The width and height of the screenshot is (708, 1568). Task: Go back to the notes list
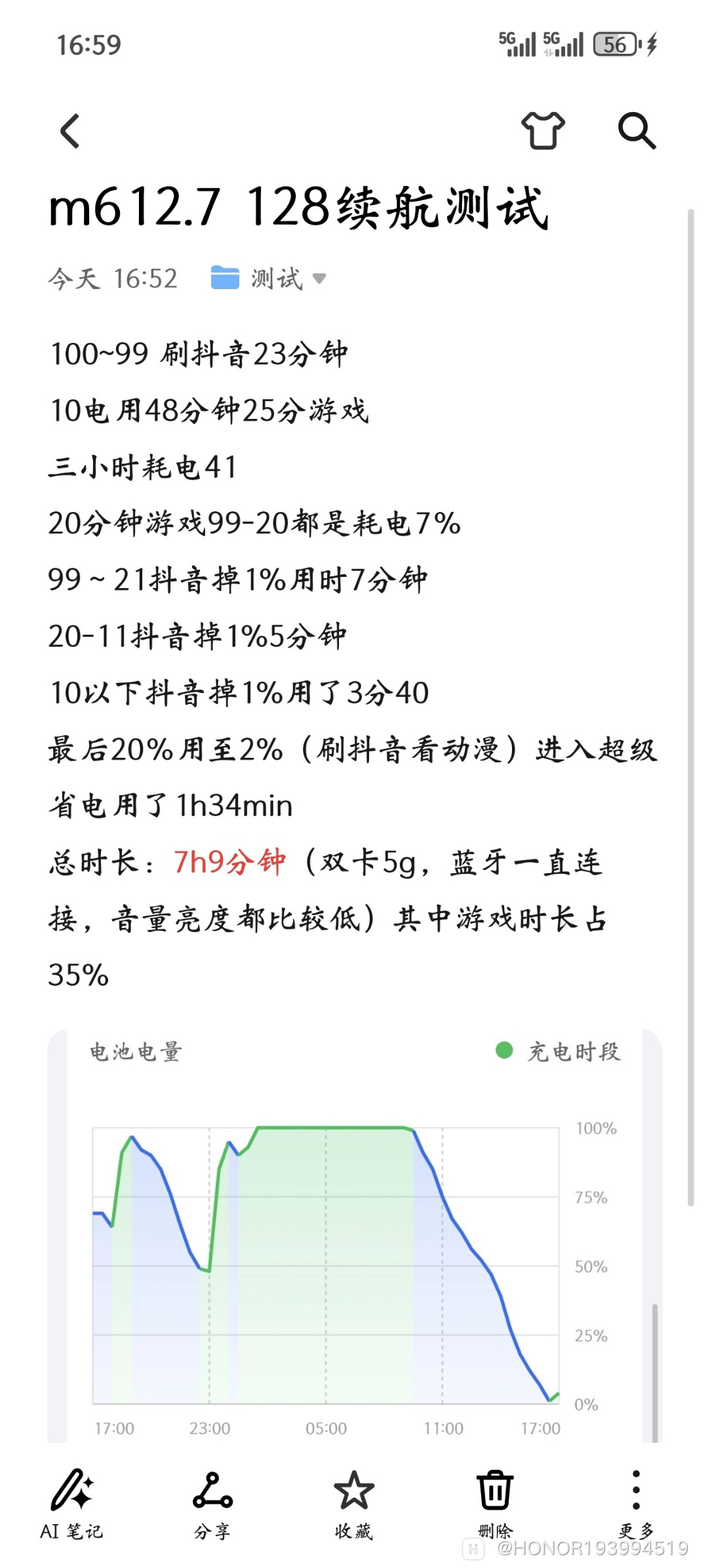[70, 131]
